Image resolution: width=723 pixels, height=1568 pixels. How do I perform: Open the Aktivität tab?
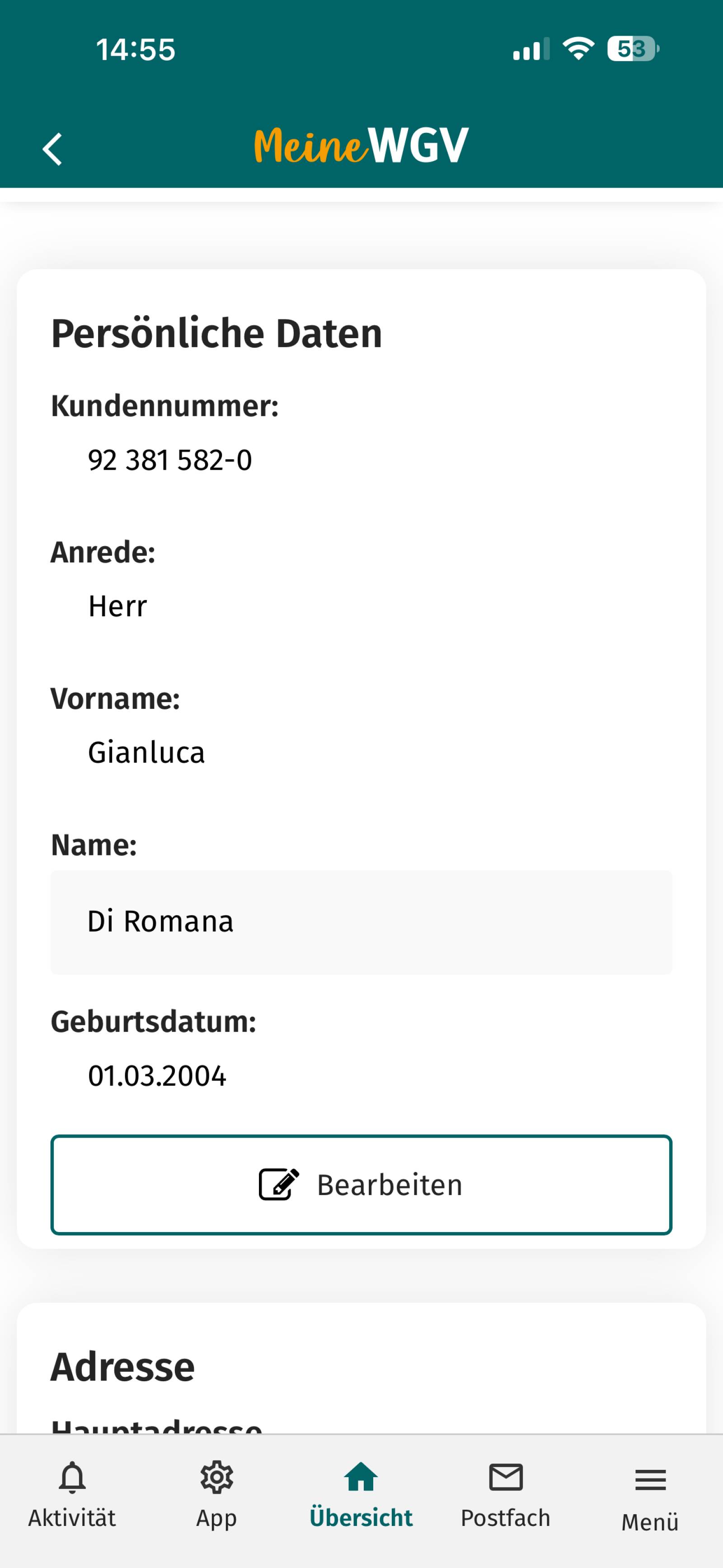point(72,1495)
